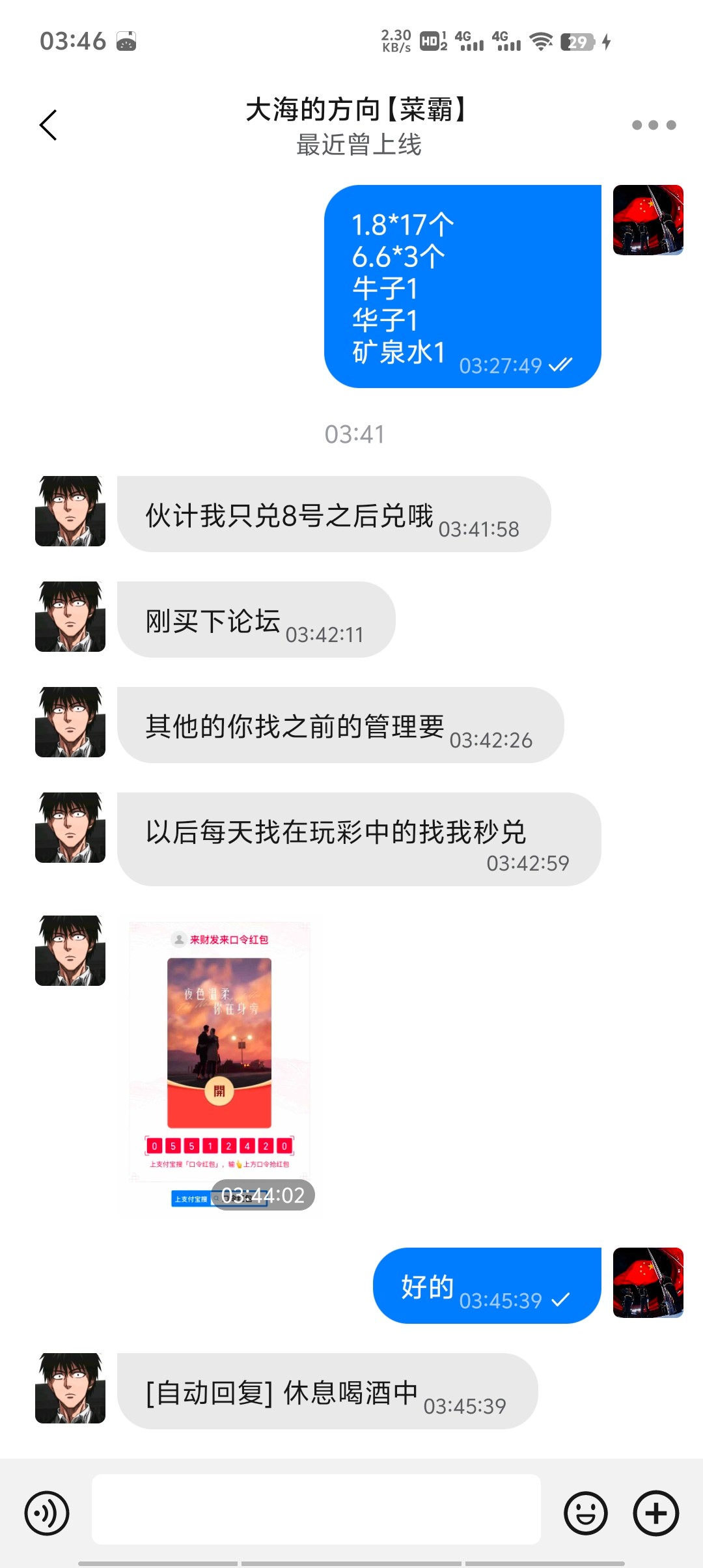Open the three-dot overflow menu
This screenshot has height=1568, width=703.
pos(654,125)
